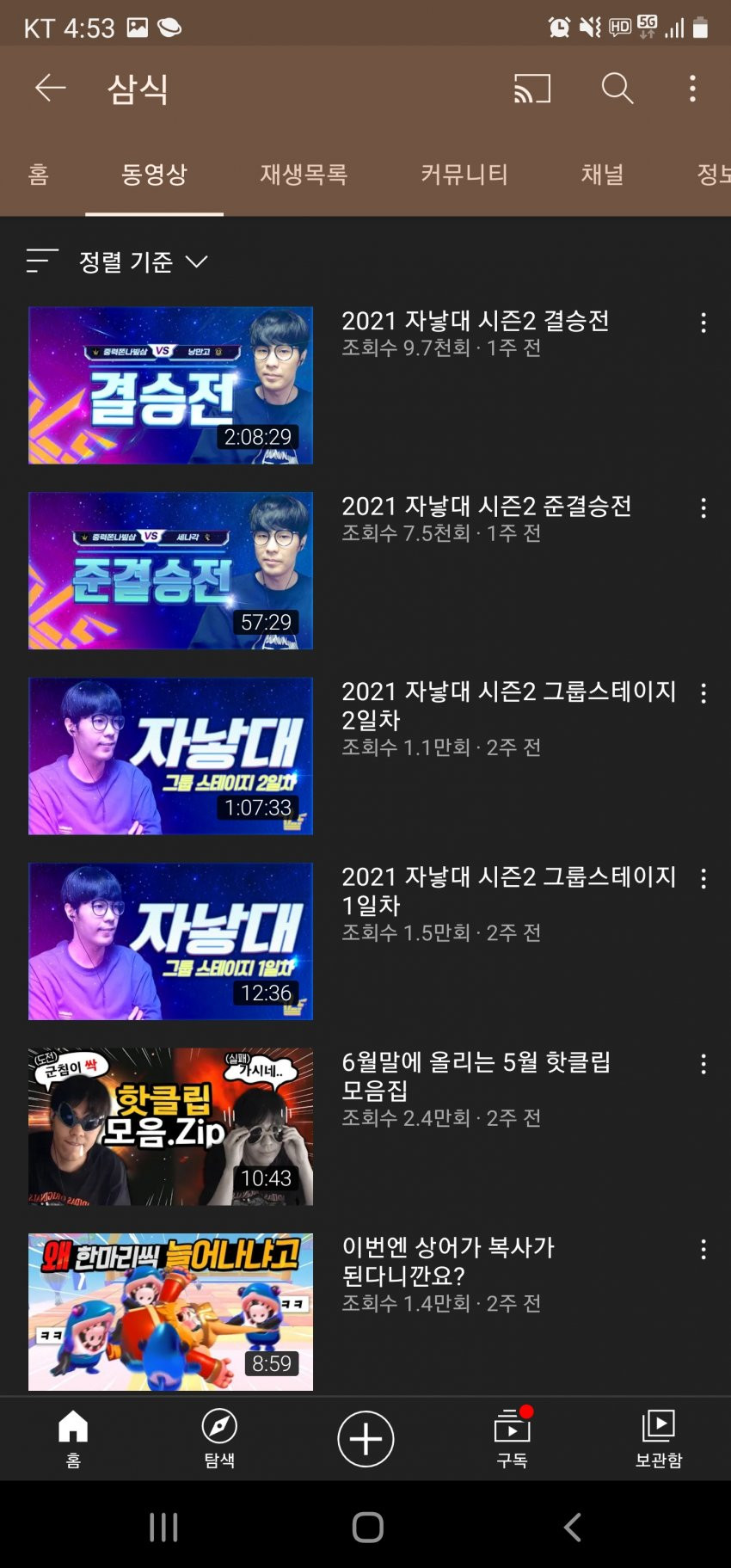Switch to the 채널 tab
This screenshot has height=1568, width=731.
pyautogui.click(x=602, y=175)
